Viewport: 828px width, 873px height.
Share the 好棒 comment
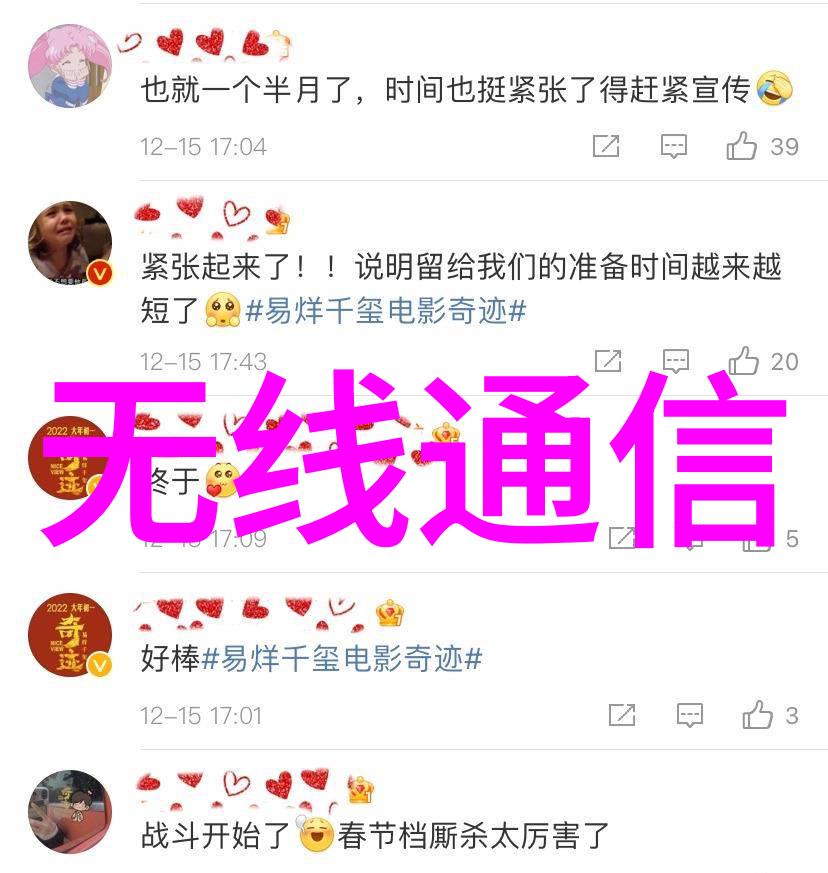621,715
